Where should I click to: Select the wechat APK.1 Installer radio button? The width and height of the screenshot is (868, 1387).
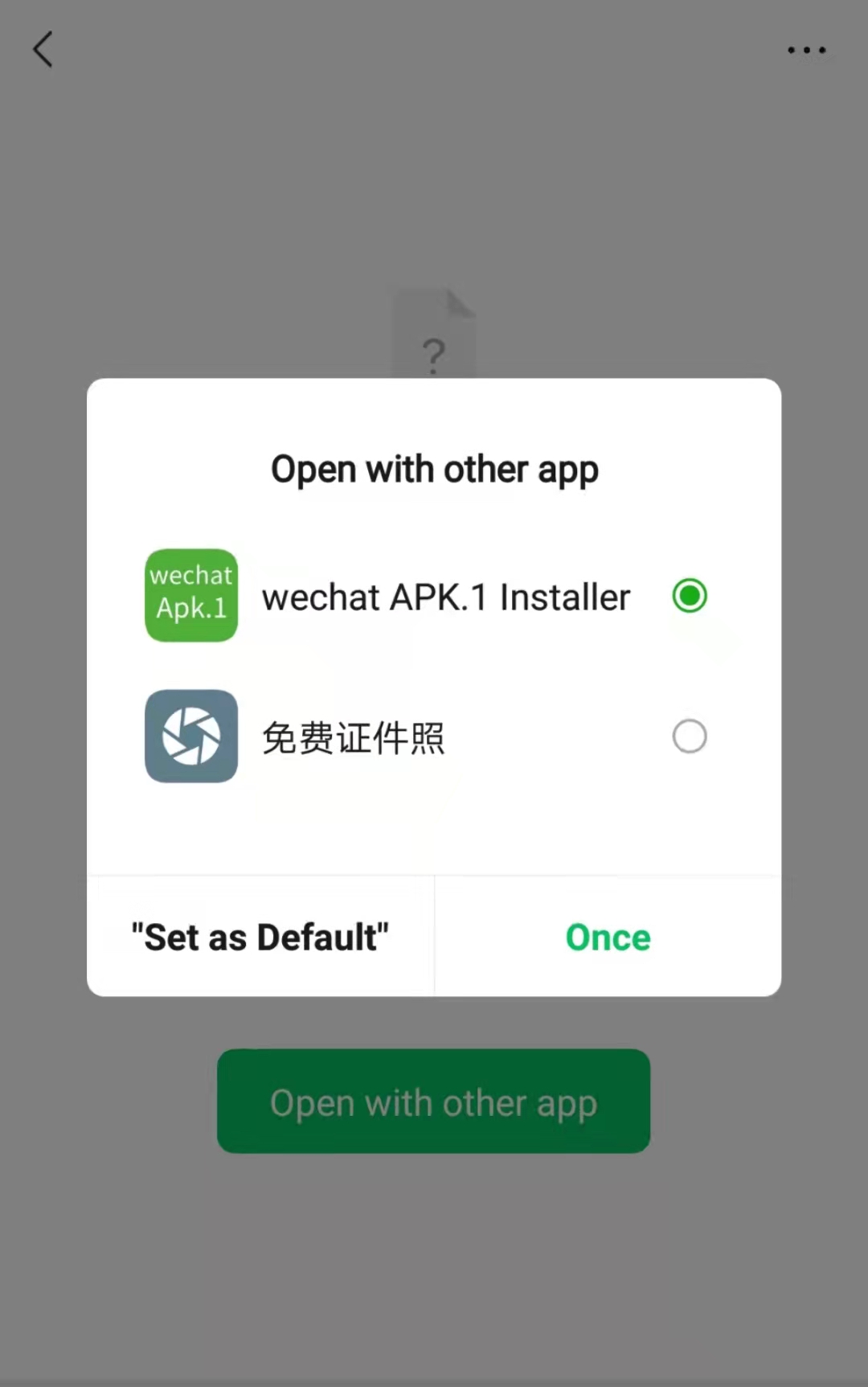[689, 595]
